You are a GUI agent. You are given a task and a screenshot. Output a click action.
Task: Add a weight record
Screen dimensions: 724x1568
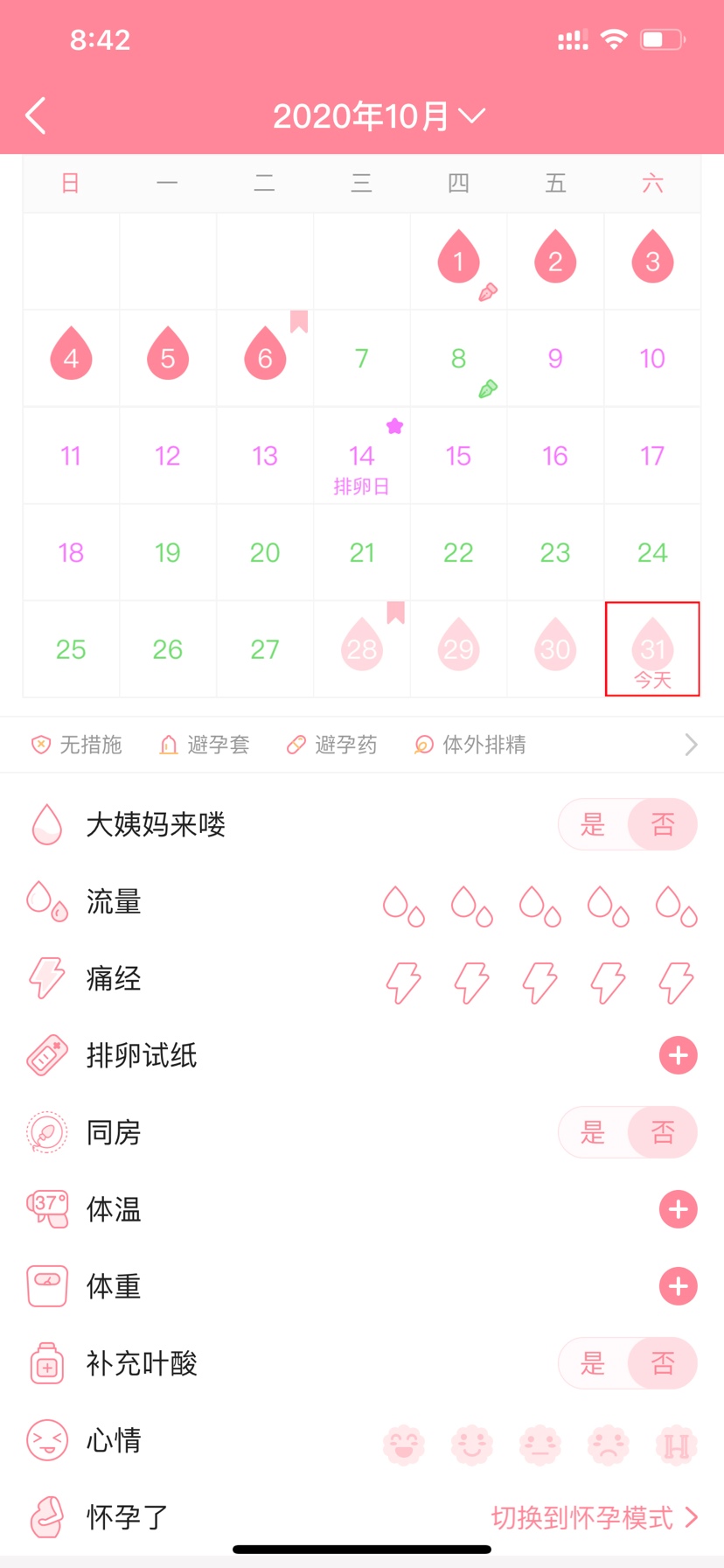pyautogui.click(x=678, y=1286)
